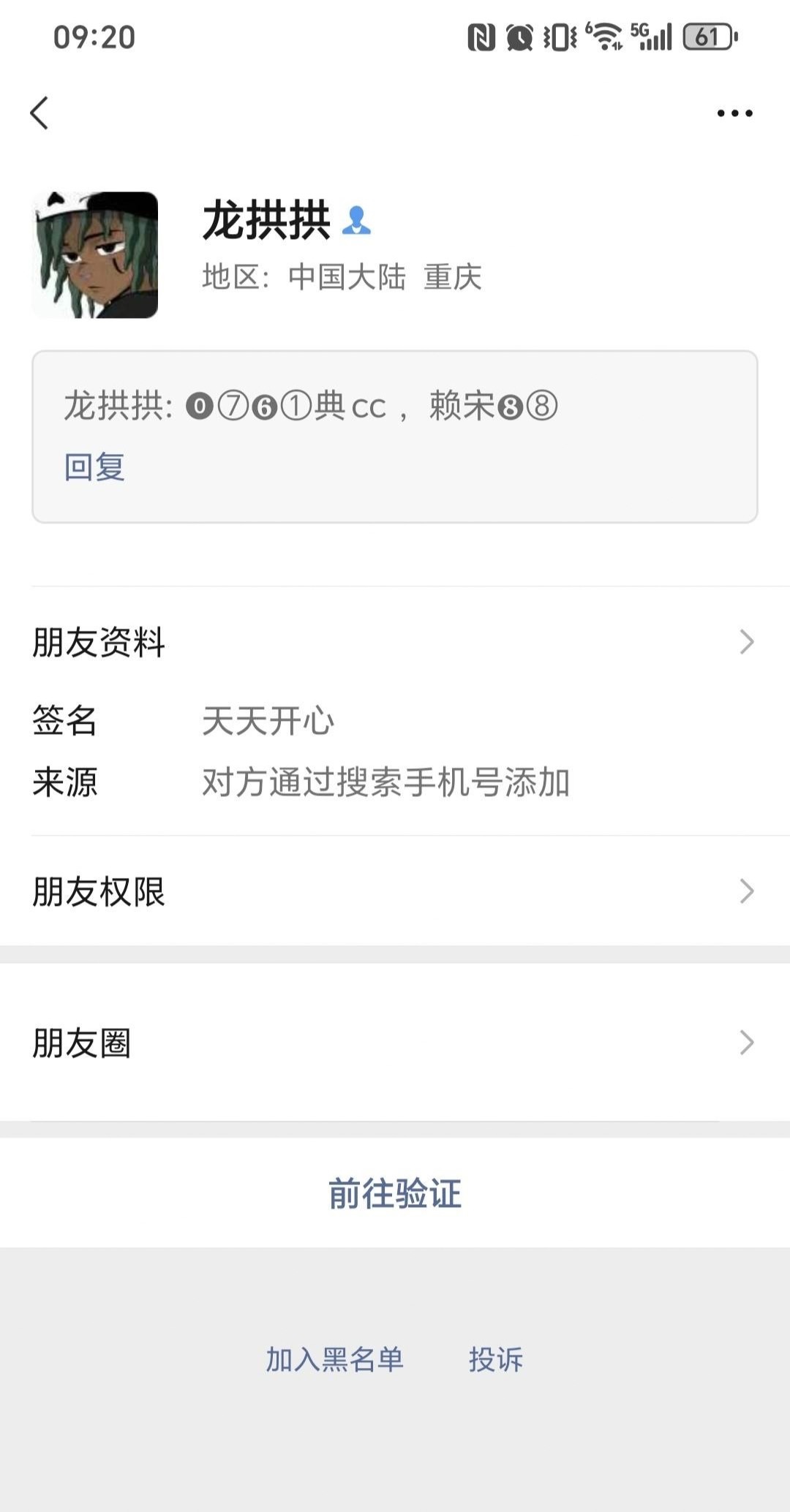
Task: Tap the blue person verification icon beside 龙拱拱
Action: pos(358,221)
